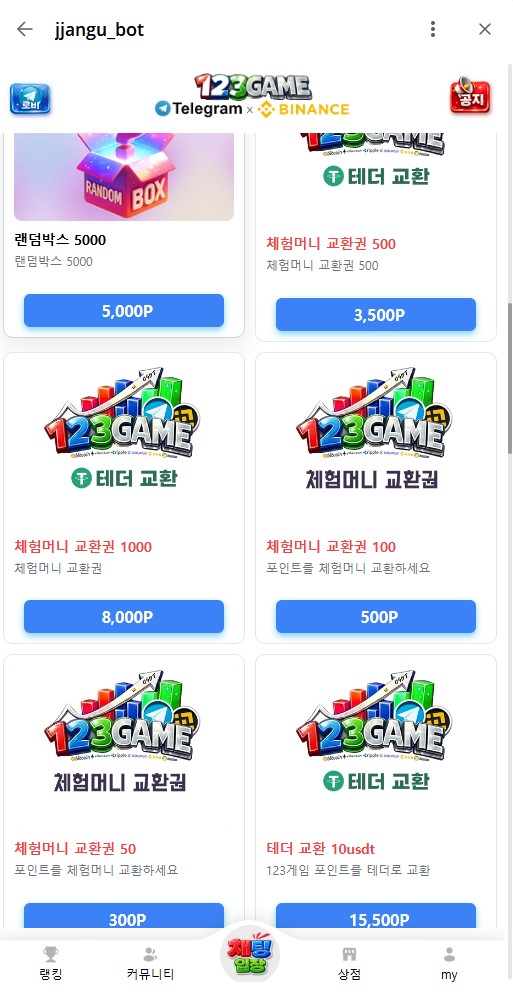Enter the chat via 채팅 입장

coord(250,955)
